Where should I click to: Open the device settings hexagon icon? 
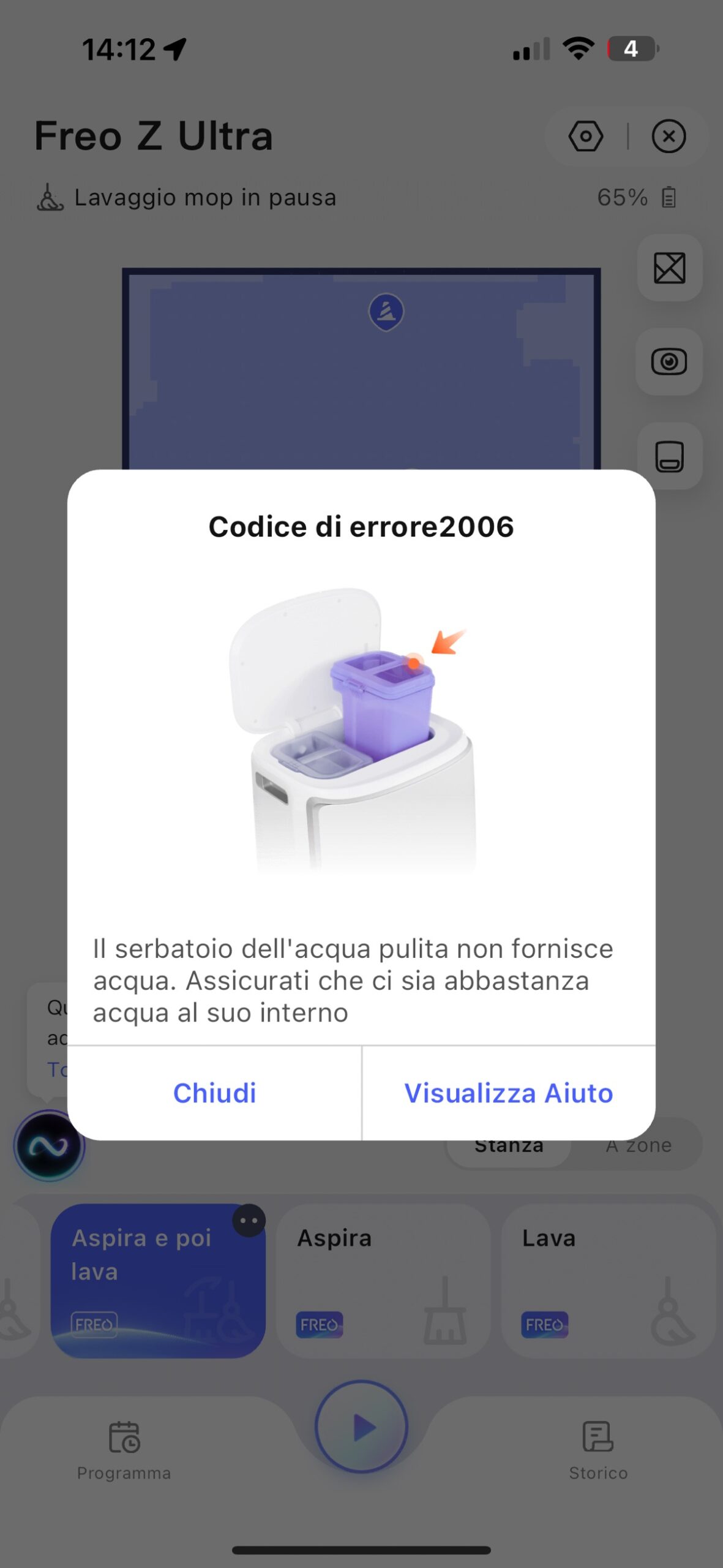pyautogui.click(x=586, y=136)
